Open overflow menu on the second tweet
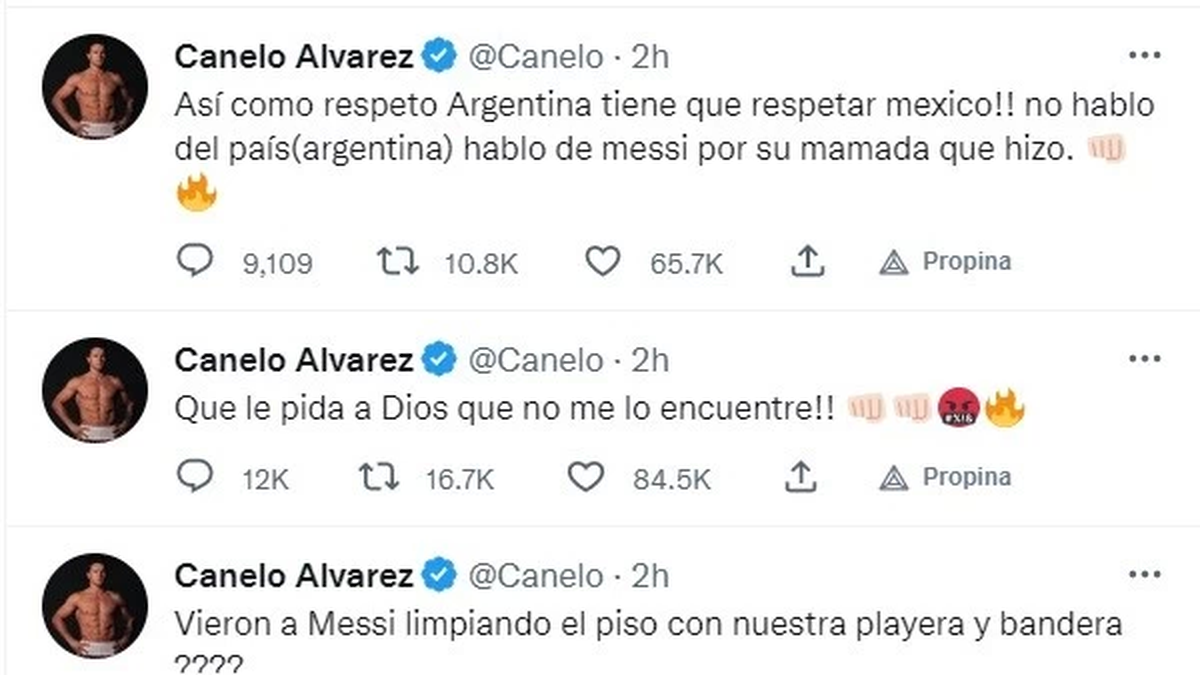Screen dimensions: 1200x675 point(1143,358)
